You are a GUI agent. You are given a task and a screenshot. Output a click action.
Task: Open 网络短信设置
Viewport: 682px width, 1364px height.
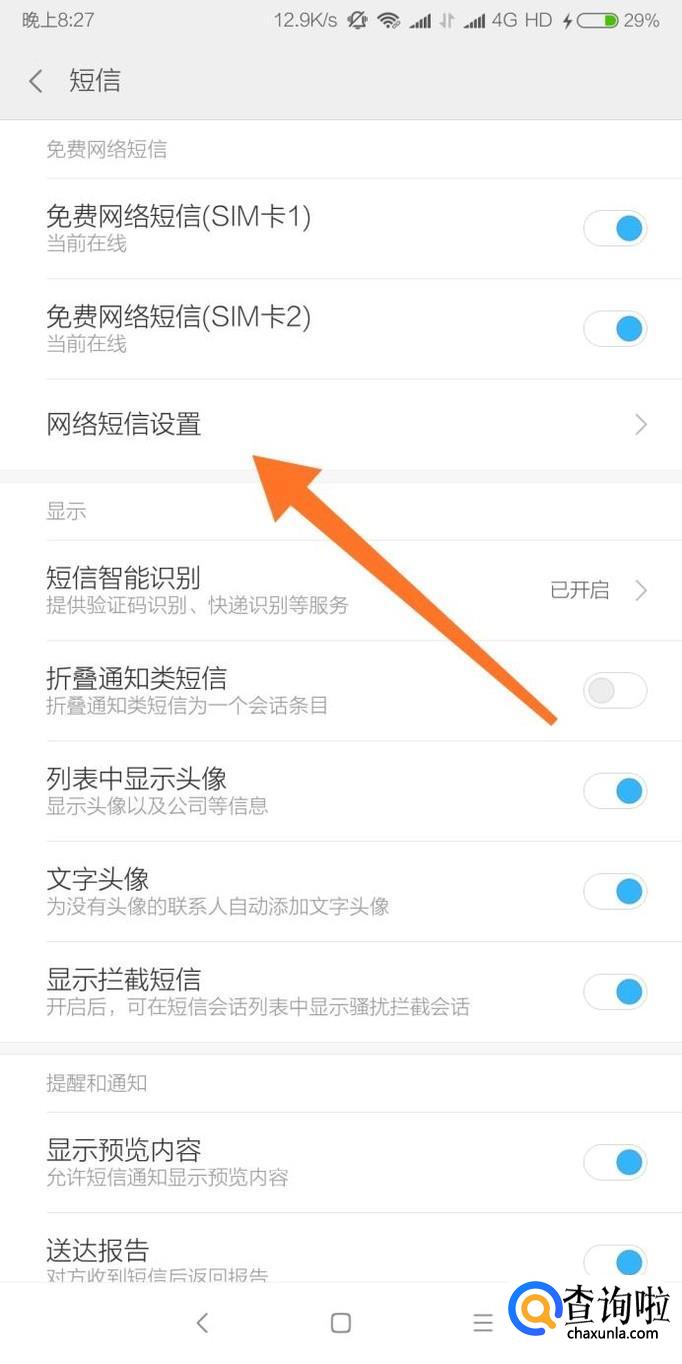[340, 425]
